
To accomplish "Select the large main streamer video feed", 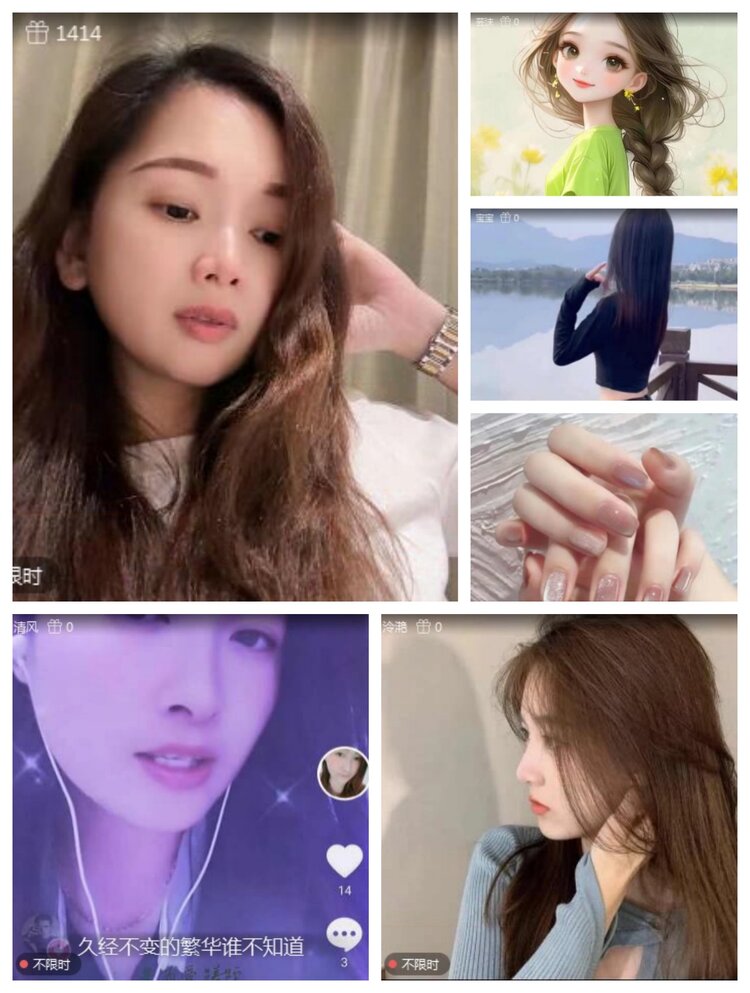I will 230,300.
